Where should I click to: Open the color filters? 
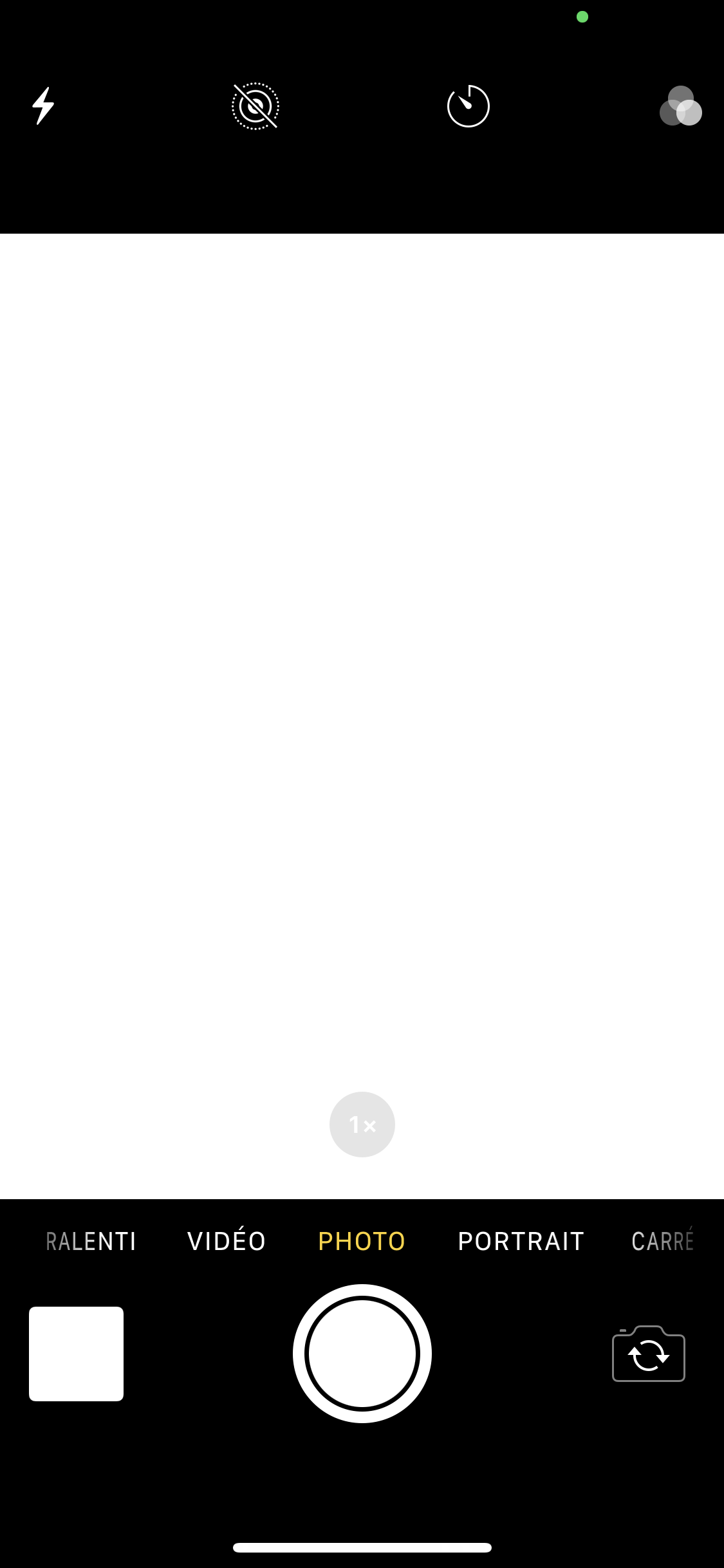coord(680,106)
